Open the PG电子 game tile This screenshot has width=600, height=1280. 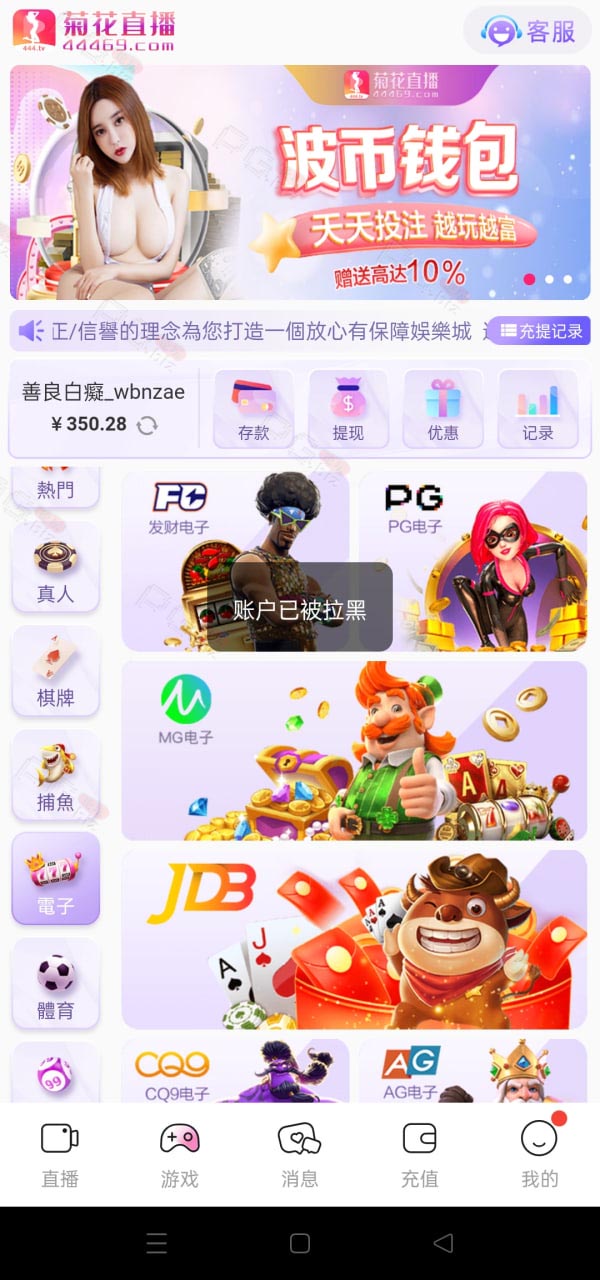(473, 561)
